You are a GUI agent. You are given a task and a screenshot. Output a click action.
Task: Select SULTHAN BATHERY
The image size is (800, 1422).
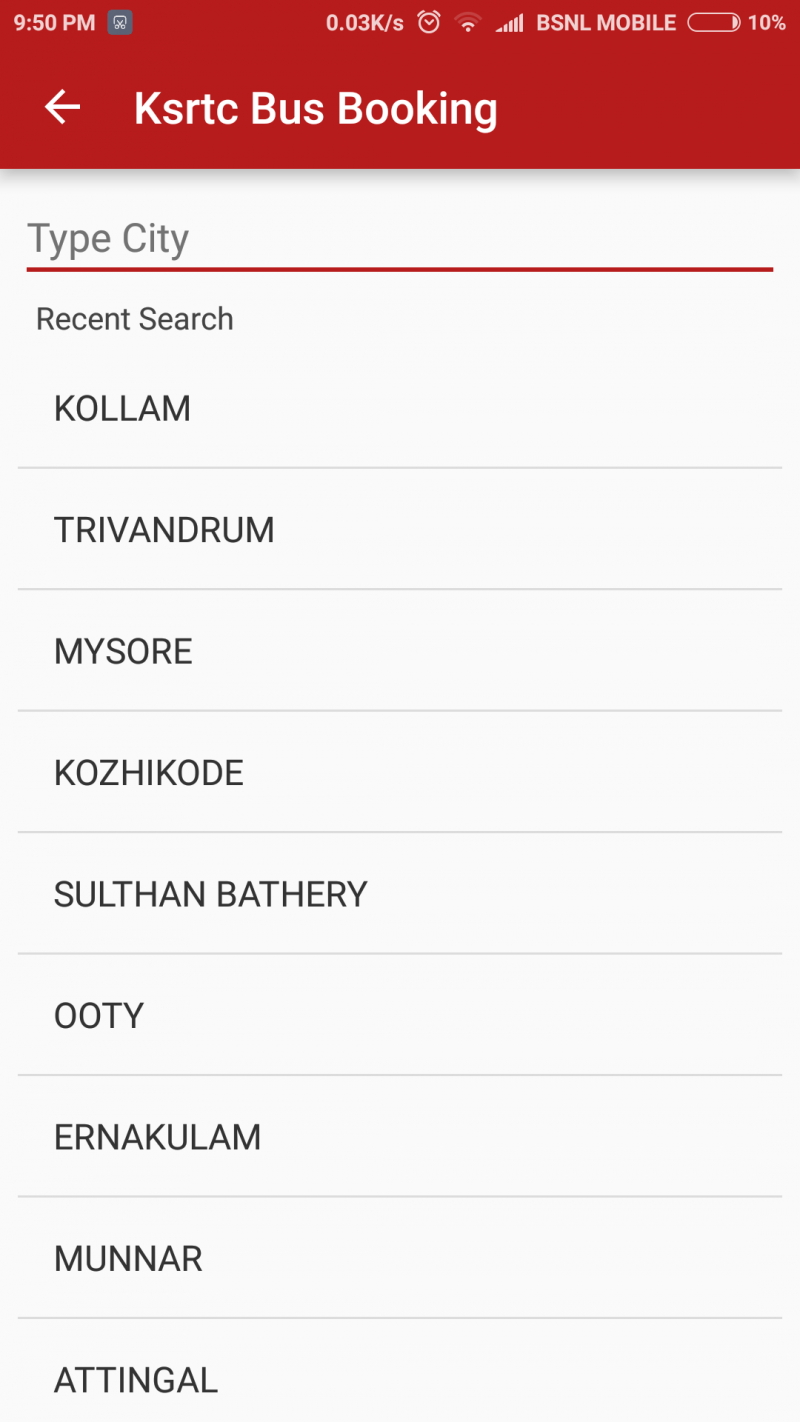400,894
